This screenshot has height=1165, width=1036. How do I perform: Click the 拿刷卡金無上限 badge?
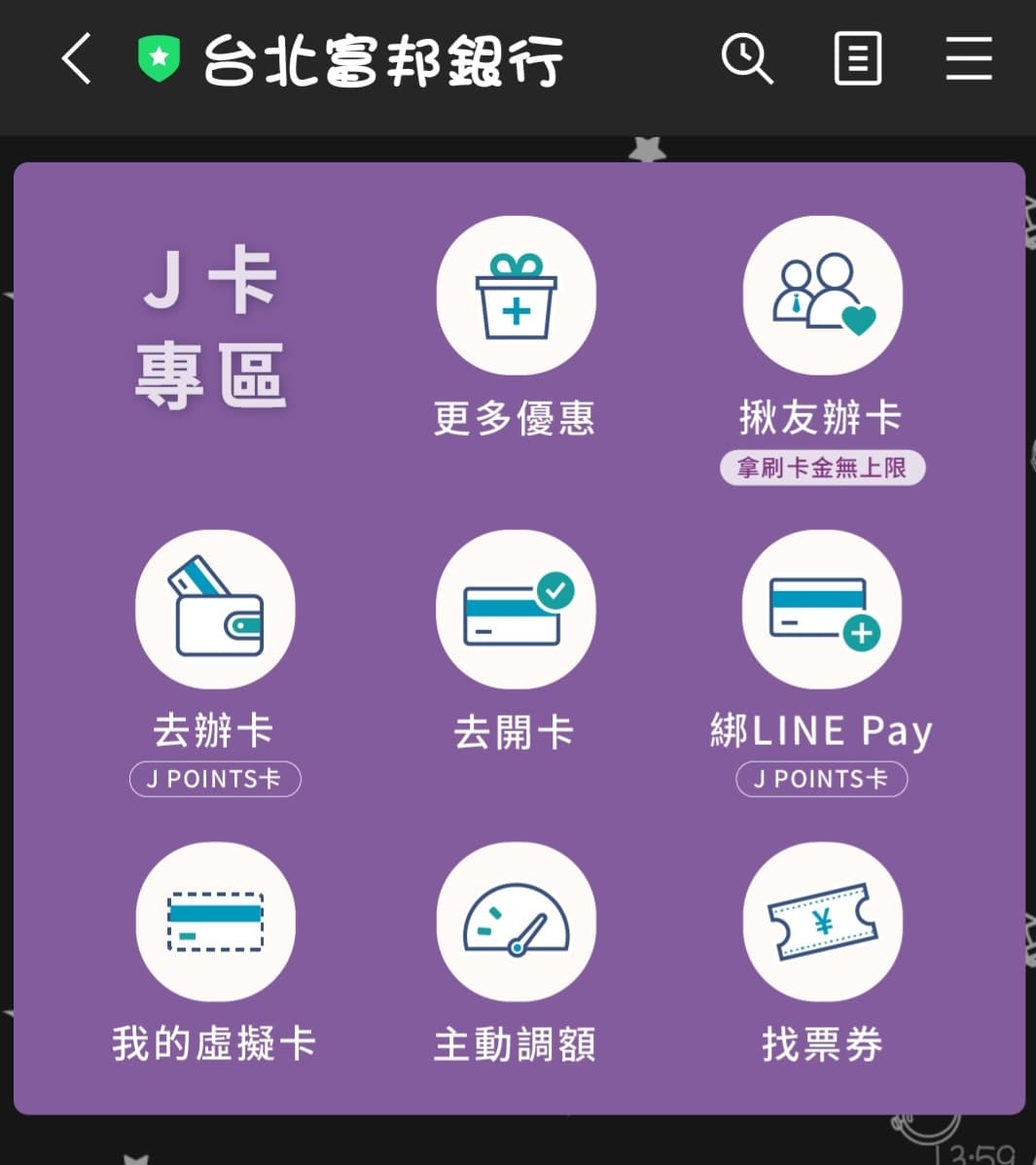[x=822, y=468]
